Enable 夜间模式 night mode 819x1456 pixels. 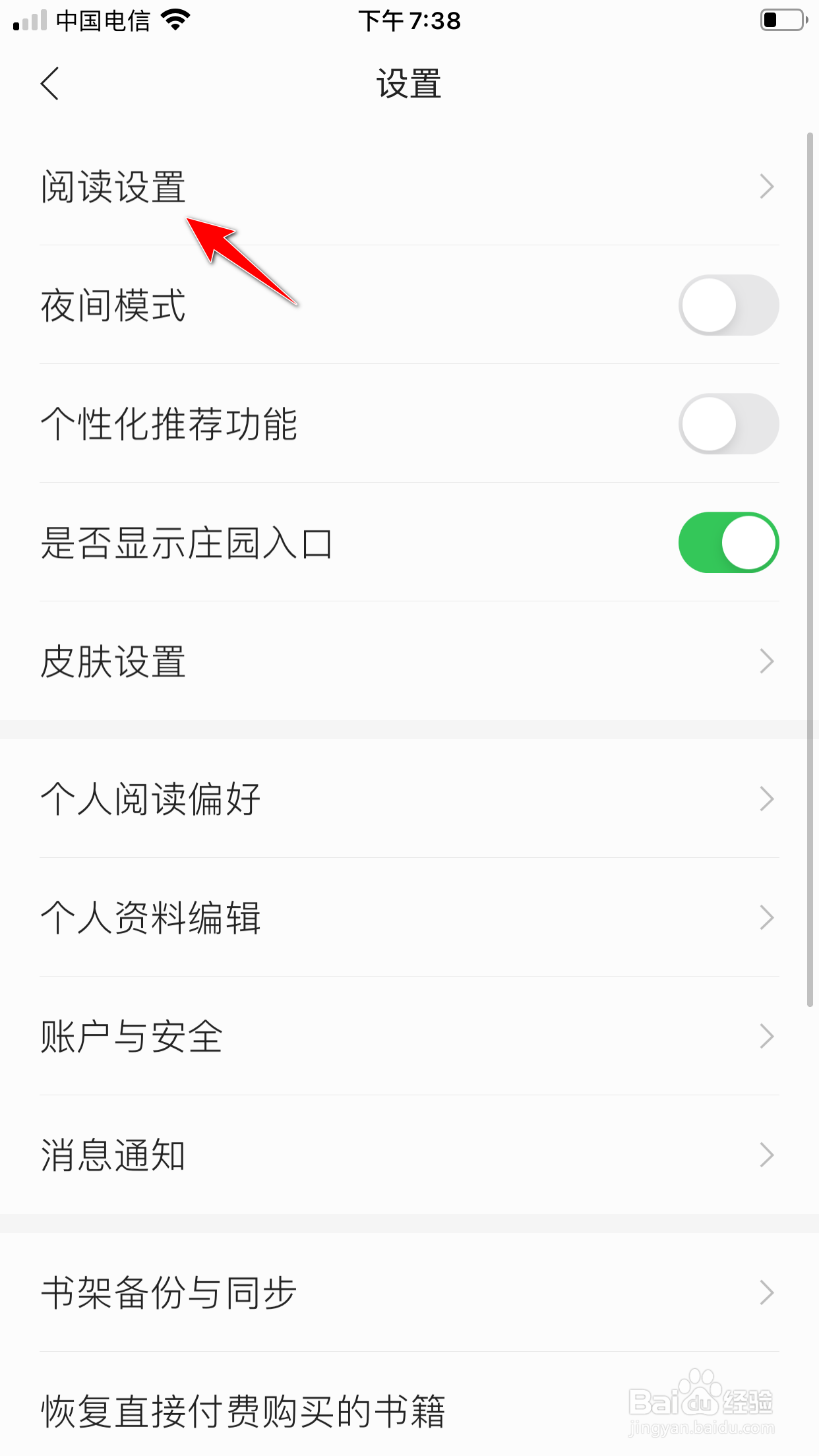tap(727, 305)
